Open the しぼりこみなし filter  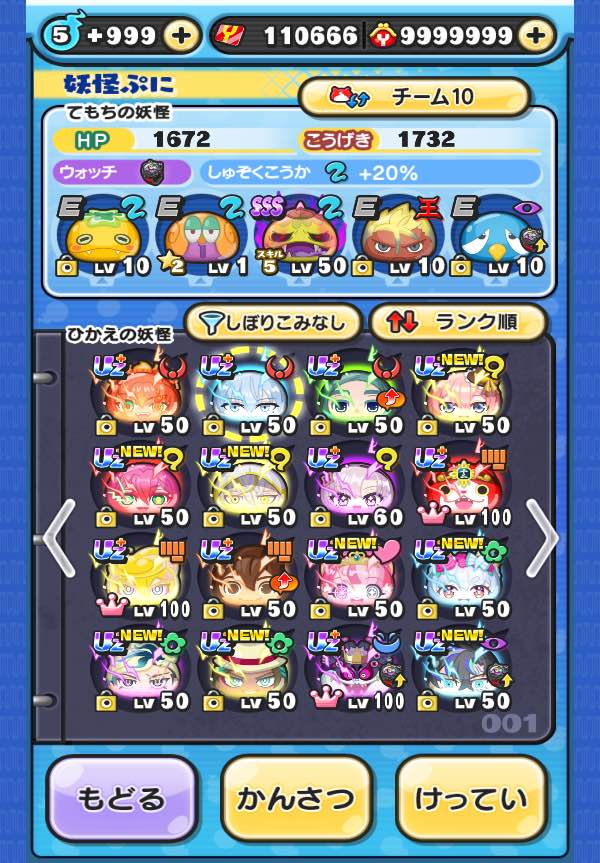[273, 322]
